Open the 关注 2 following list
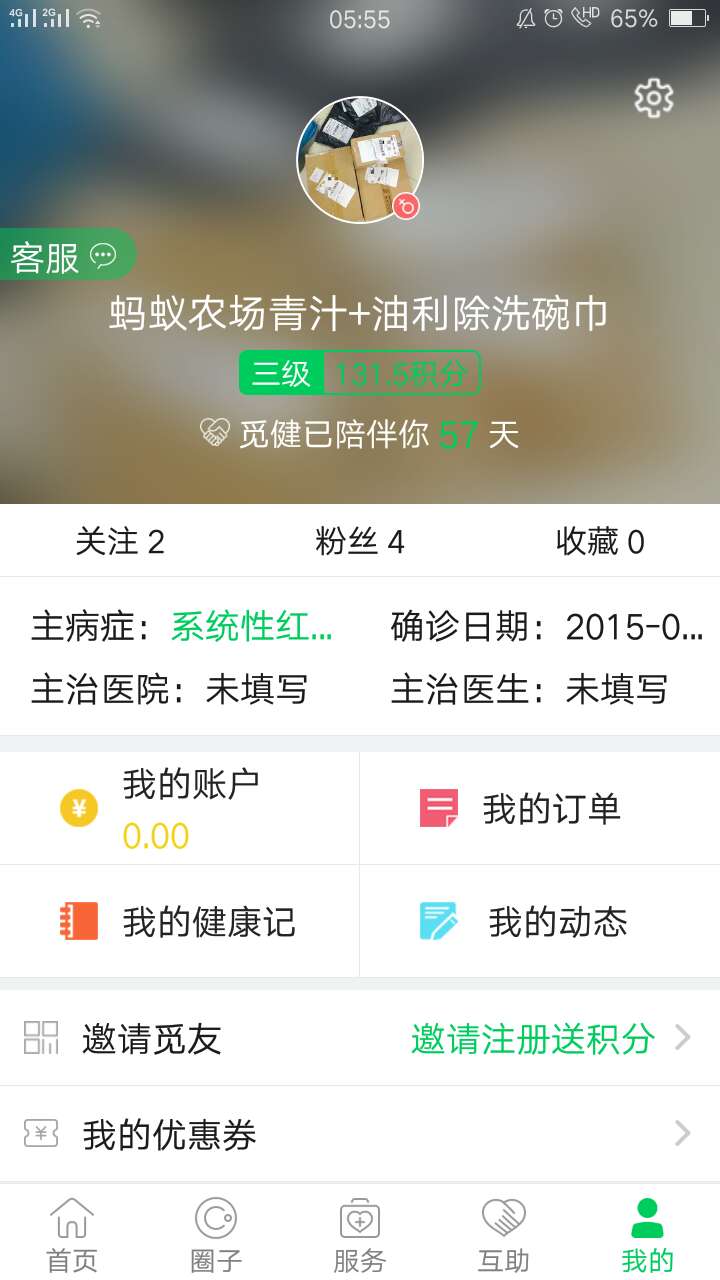The height and width of the screenshot is (1280, 720). coord(122,541)
